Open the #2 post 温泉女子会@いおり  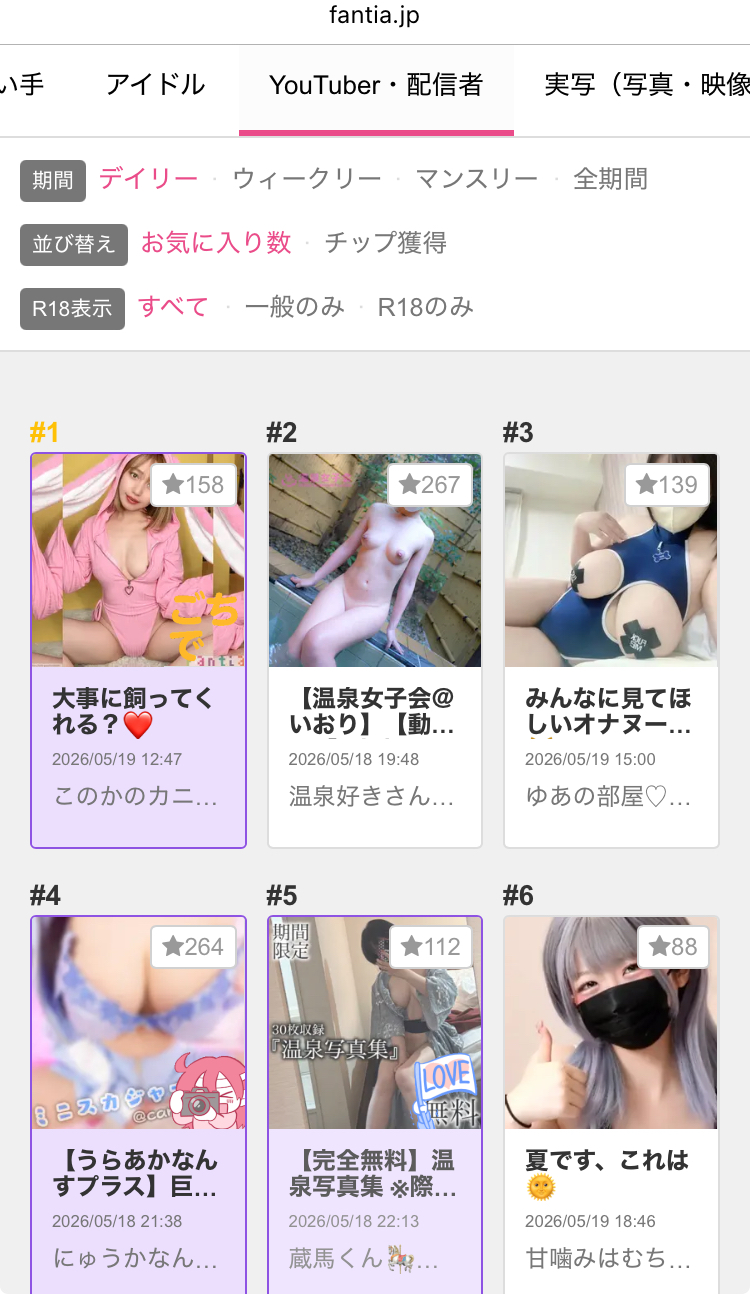[375, 650]
